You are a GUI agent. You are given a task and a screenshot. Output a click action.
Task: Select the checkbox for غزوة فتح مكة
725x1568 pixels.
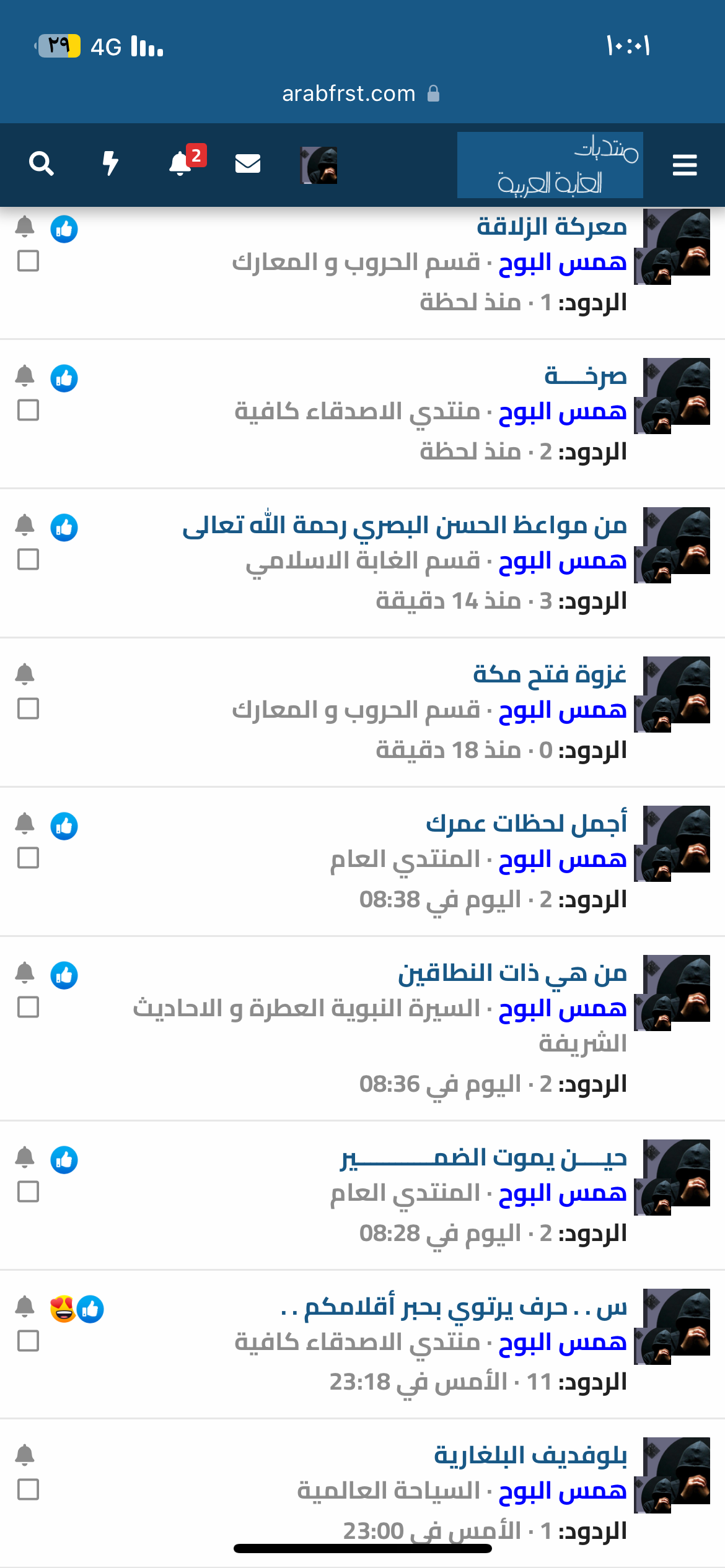coord(29,708)
